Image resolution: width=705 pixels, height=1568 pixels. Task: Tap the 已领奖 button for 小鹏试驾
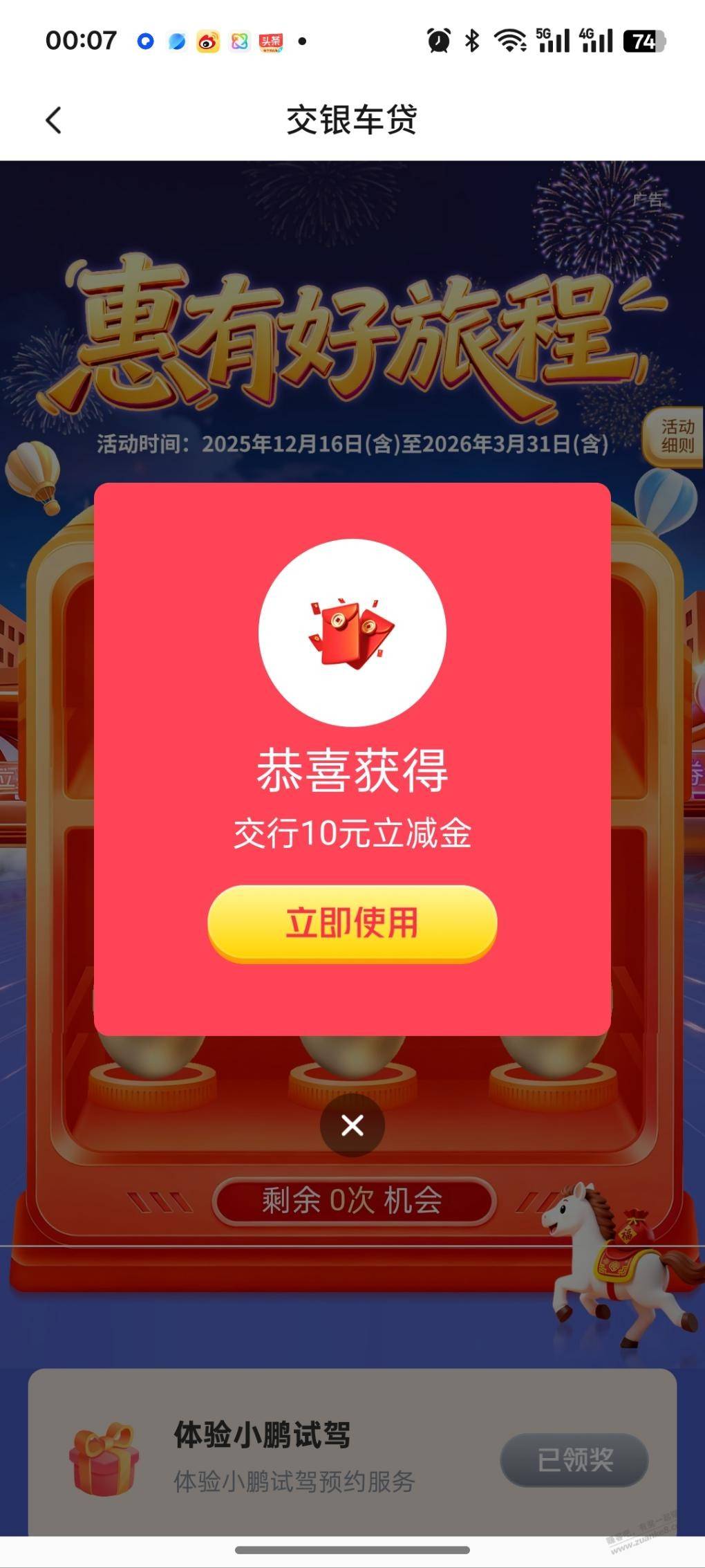[x=574, y=1460]
